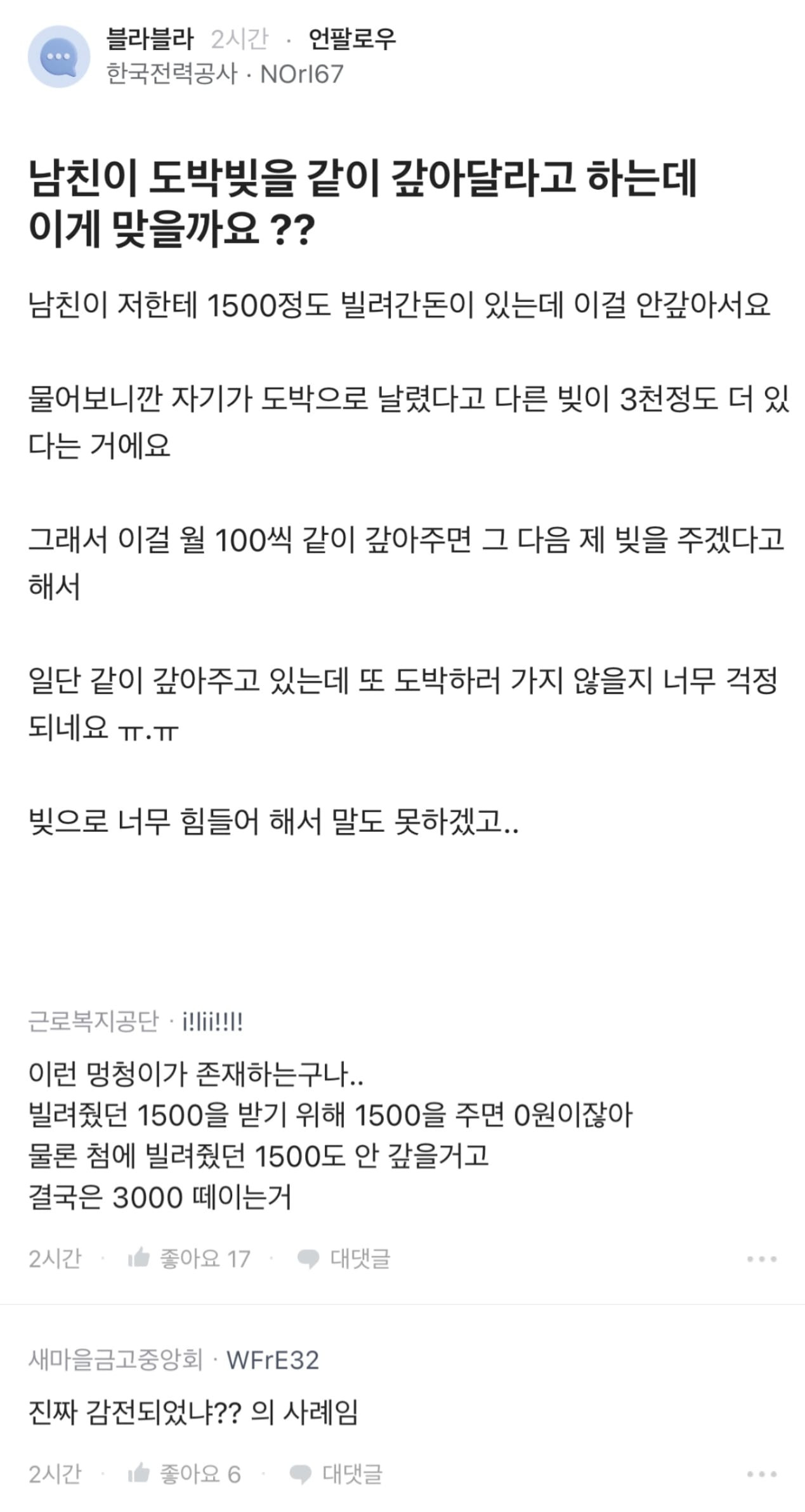Like the comment by i!lii!!!!

coord(189,1258)
